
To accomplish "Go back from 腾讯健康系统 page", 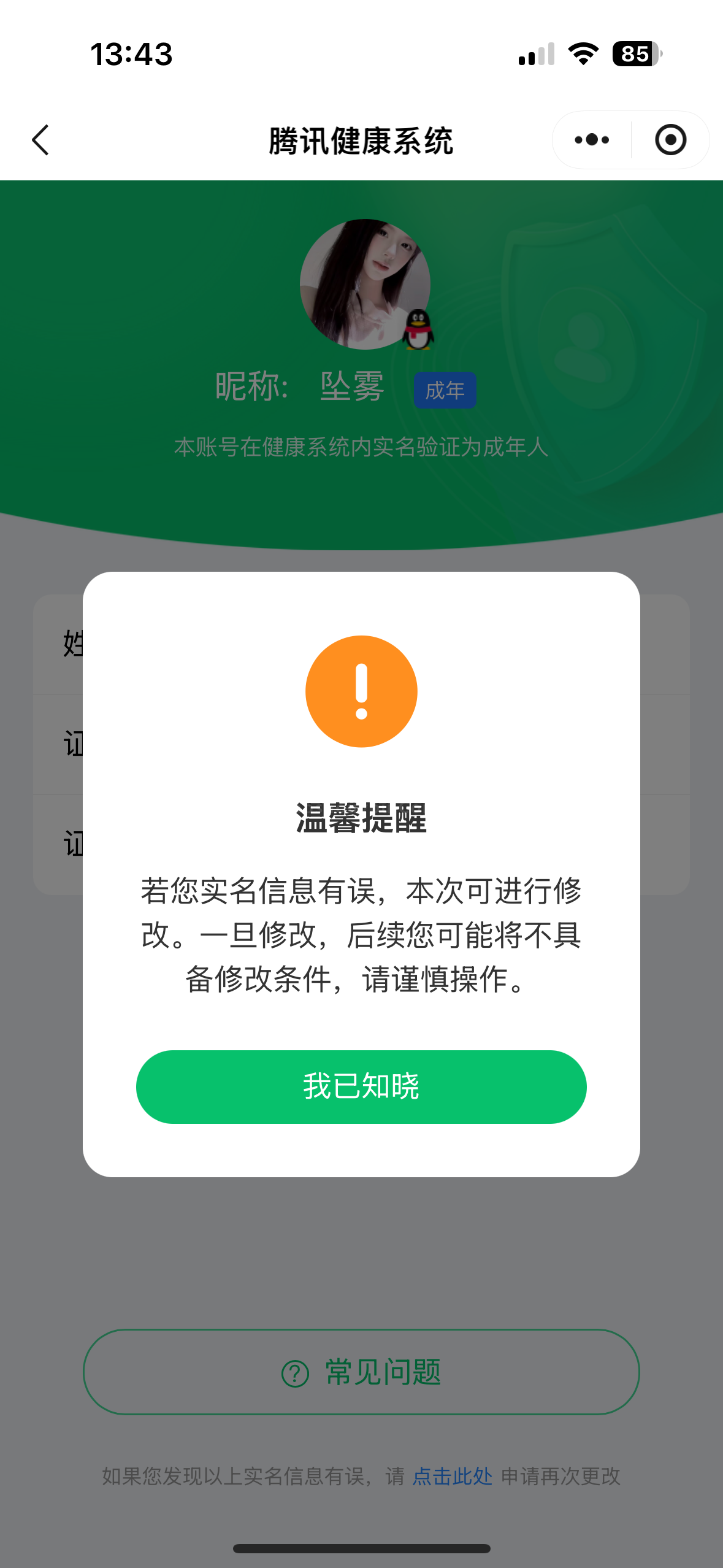I will point(40,140).
